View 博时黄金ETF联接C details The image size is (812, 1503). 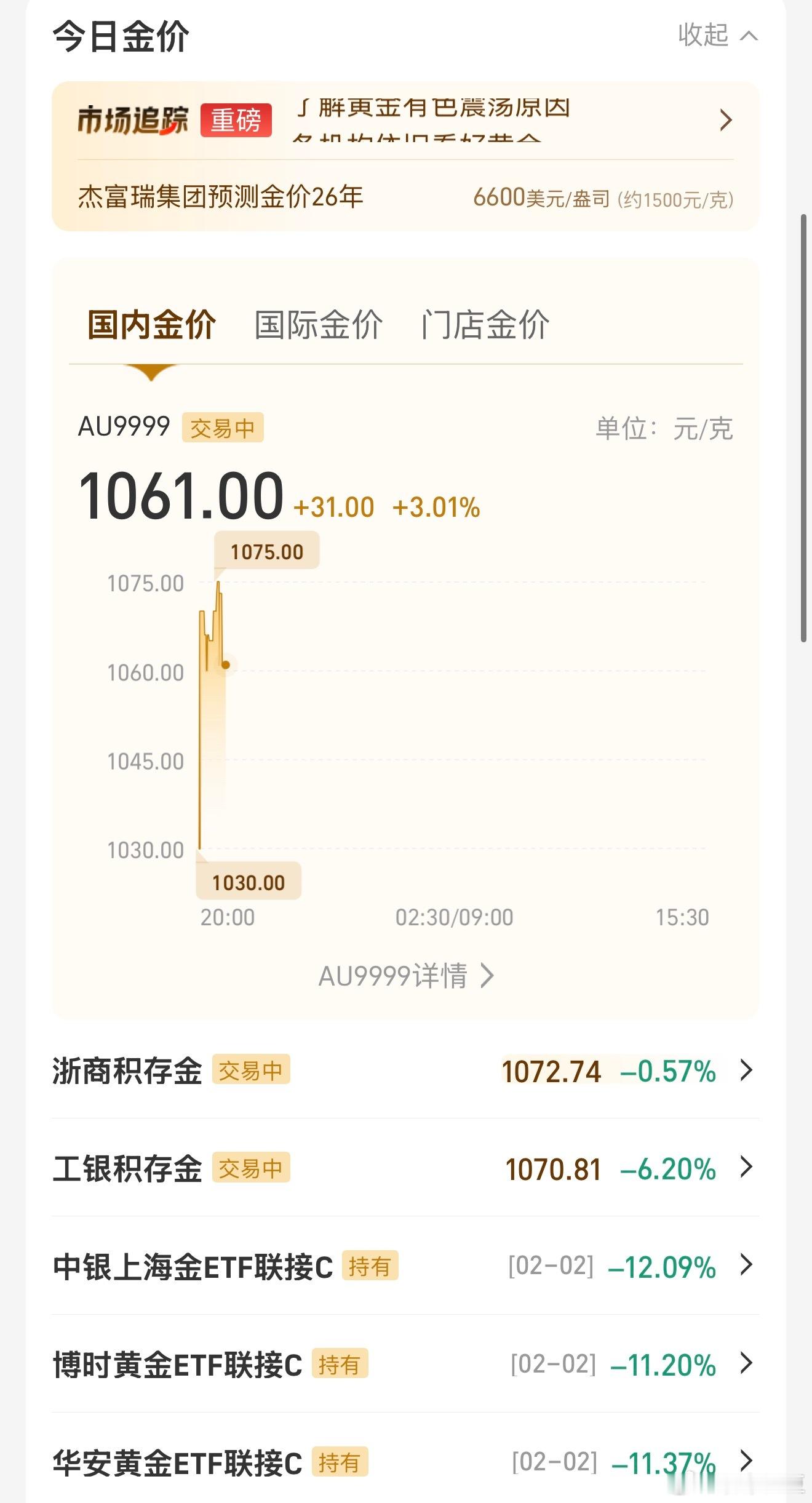point(405,1364)
